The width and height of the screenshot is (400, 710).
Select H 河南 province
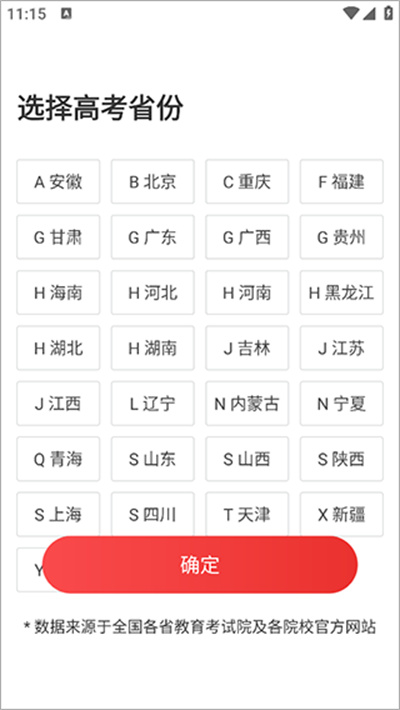247,293
